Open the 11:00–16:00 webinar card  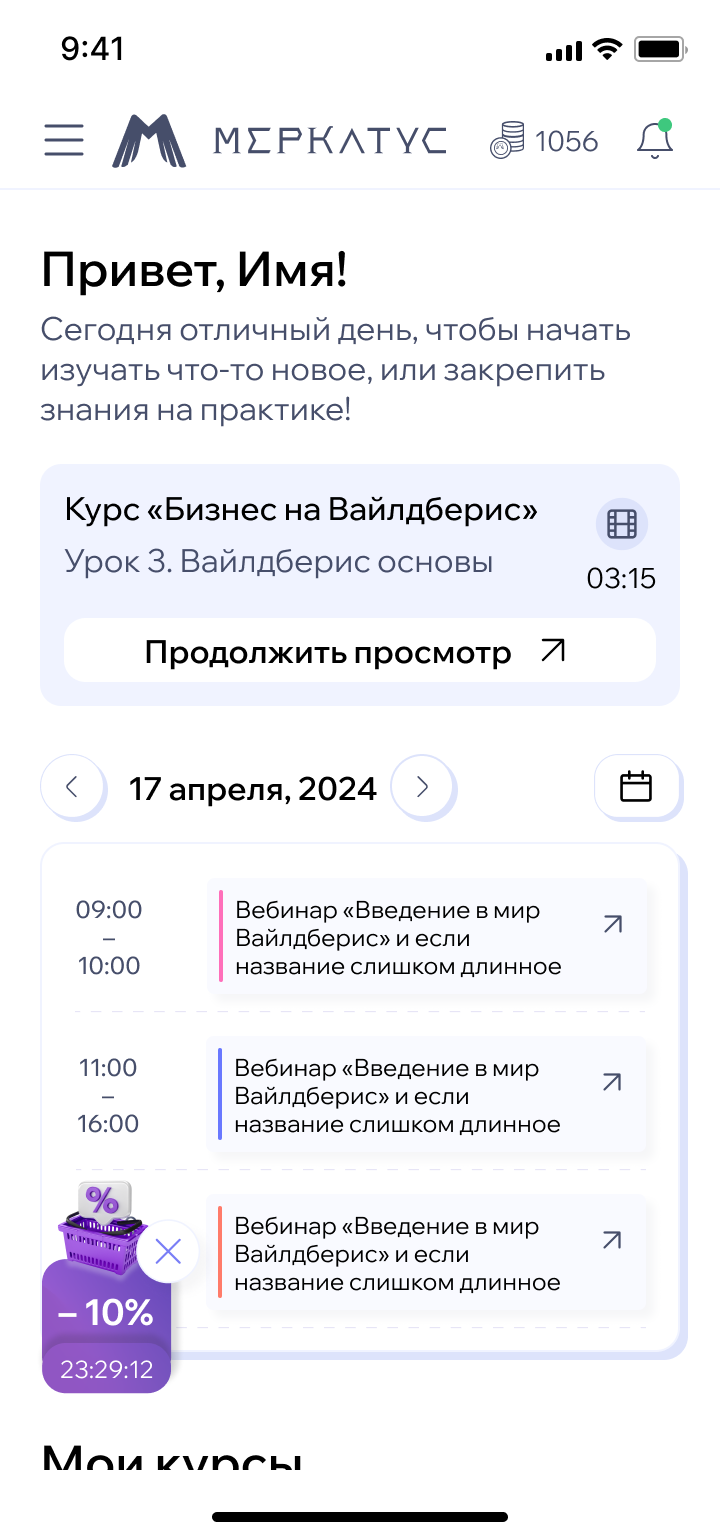(x=429, y=1096)
